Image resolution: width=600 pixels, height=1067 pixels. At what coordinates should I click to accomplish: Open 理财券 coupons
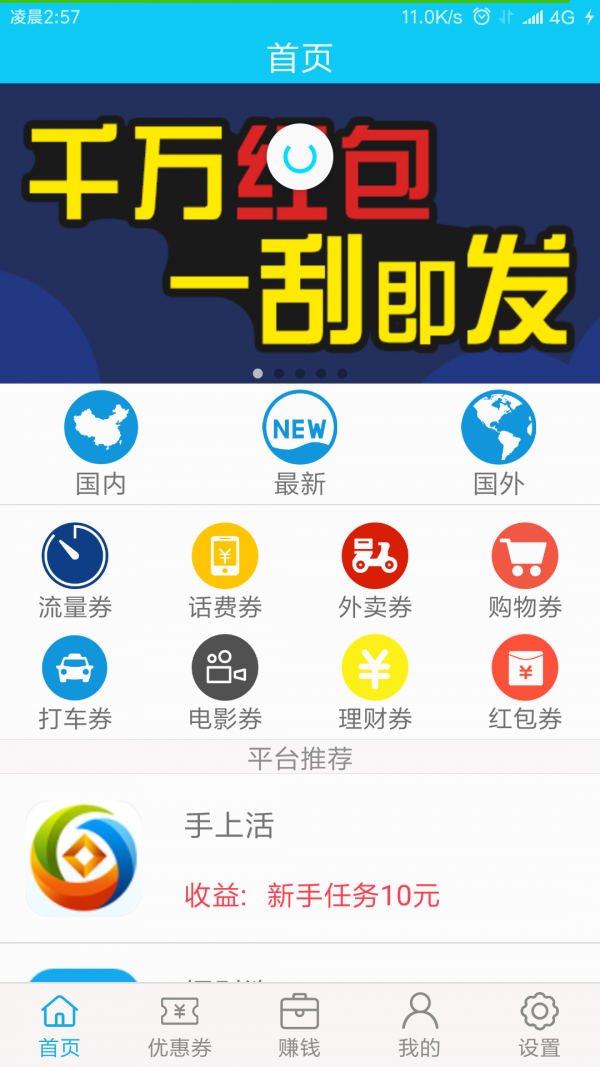[375, 682]
